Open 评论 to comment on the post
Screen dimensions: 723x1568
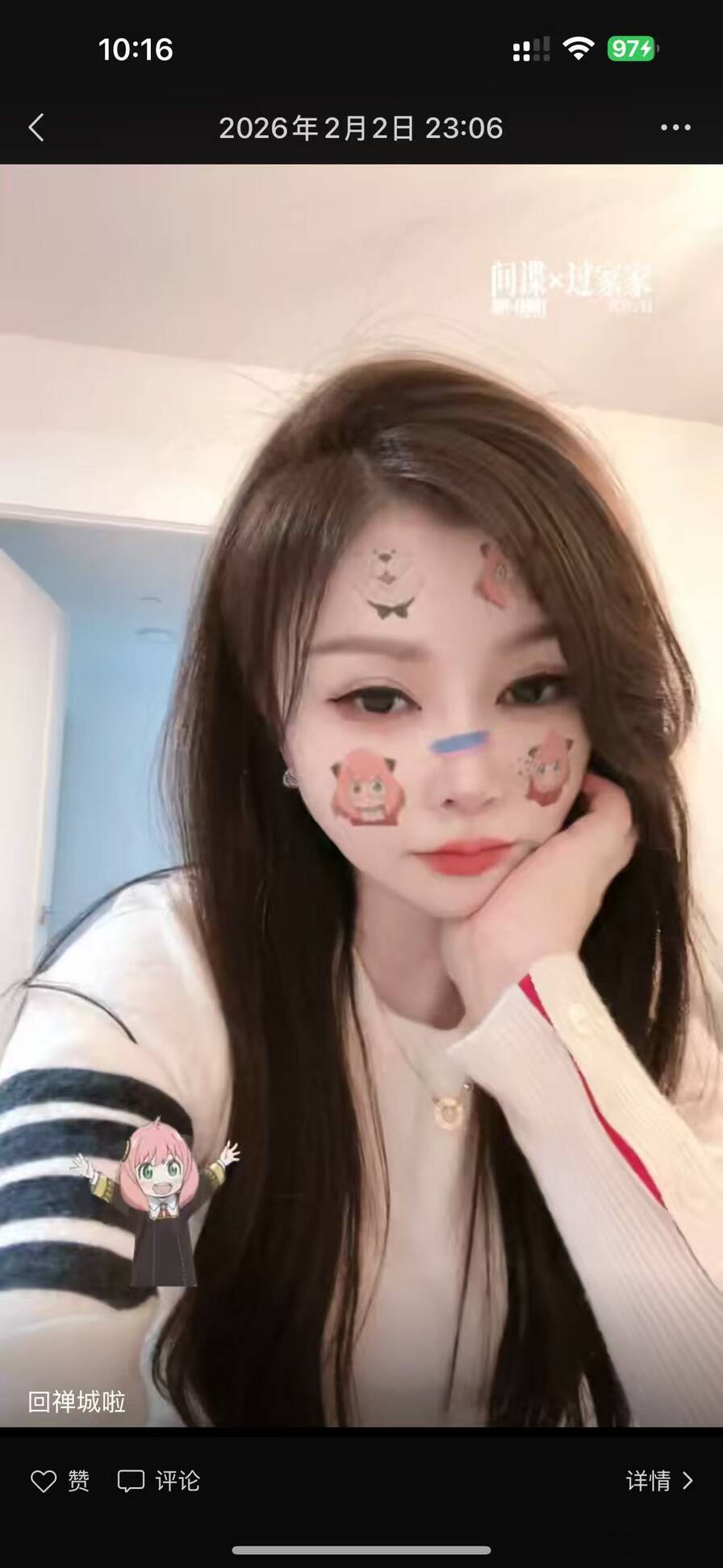click(x=159, y=1480)
